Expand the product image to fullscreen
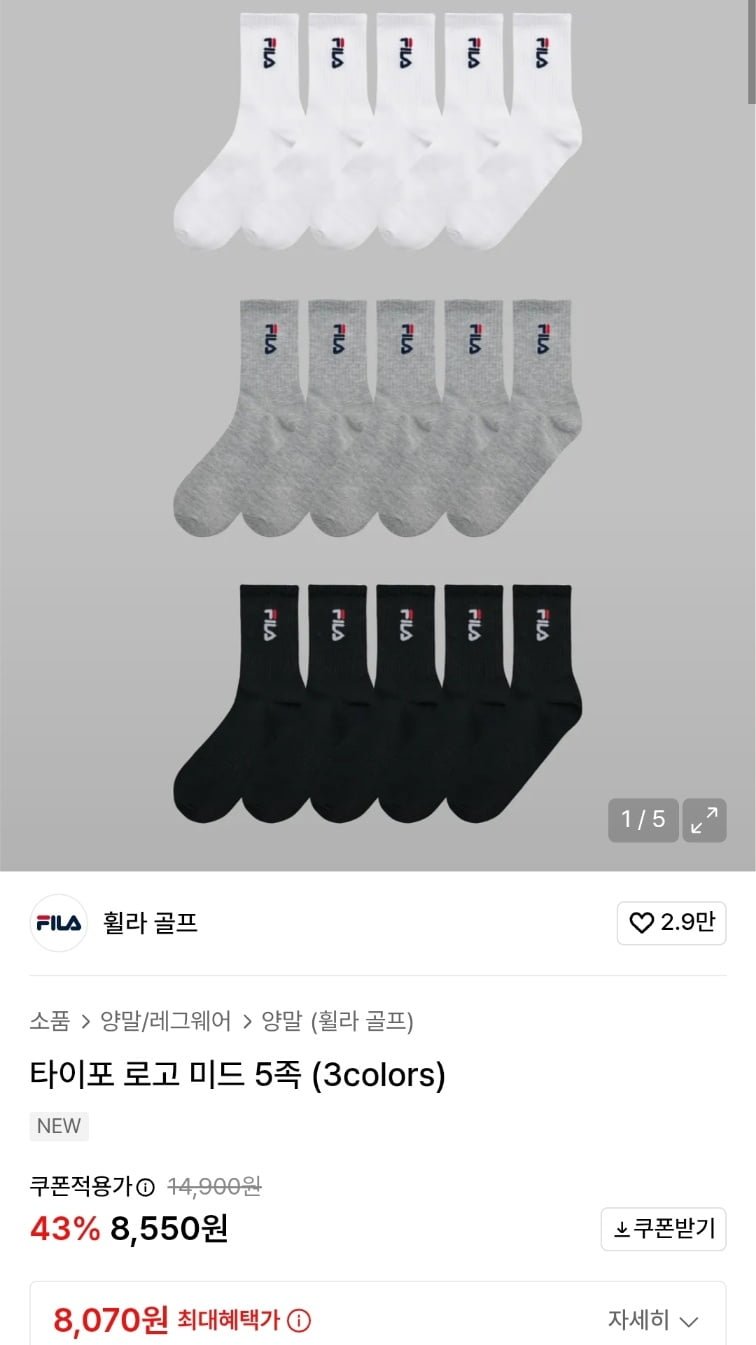The image size is (756, 1345). (704, 820)
